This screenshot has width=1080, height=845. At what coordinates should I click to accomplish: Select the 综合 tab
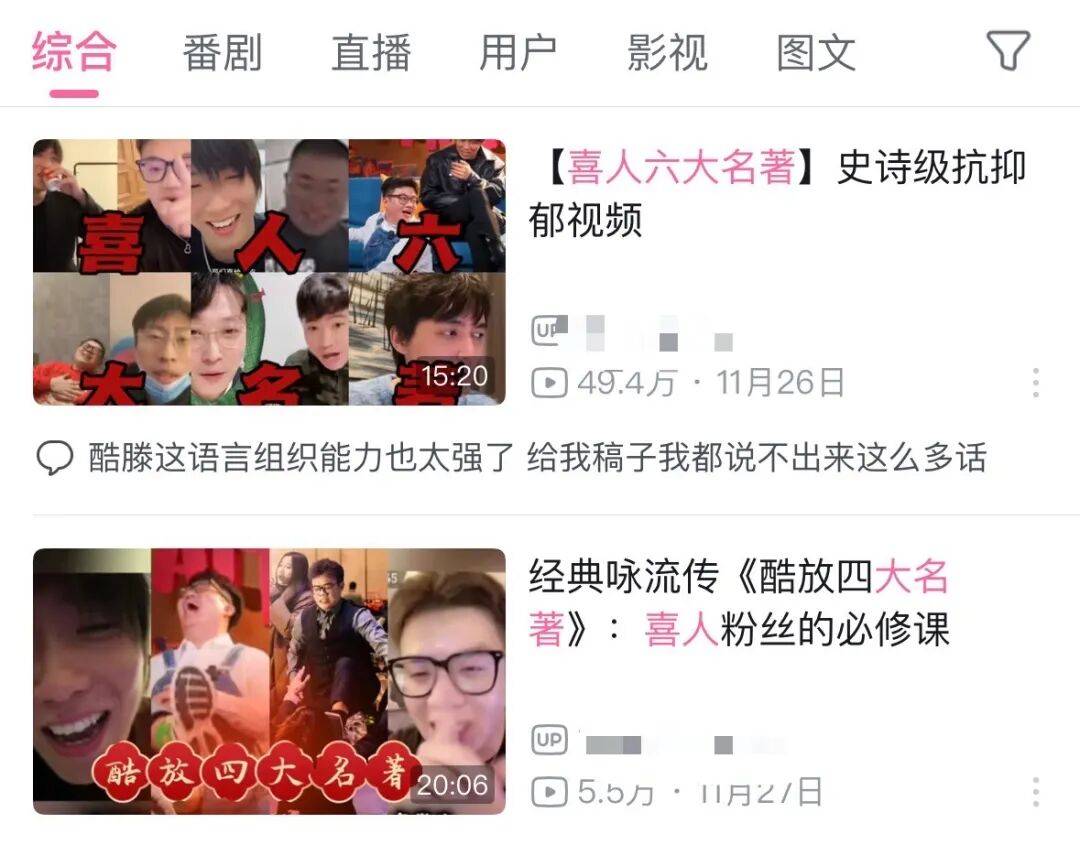(74, 52)
